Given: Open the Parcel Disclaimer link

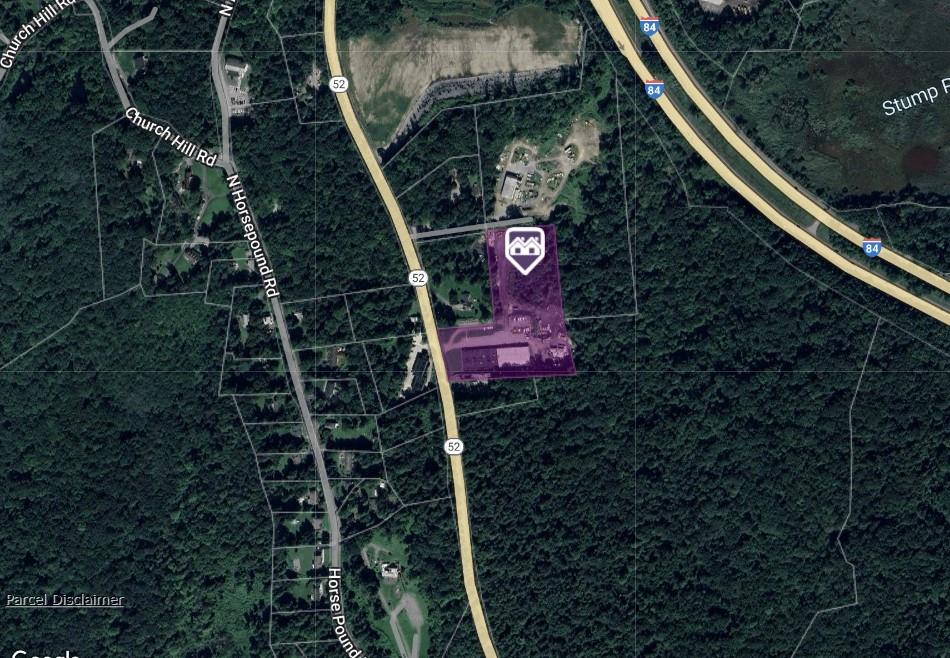Looking at the screenshot, I should point(65,600).
